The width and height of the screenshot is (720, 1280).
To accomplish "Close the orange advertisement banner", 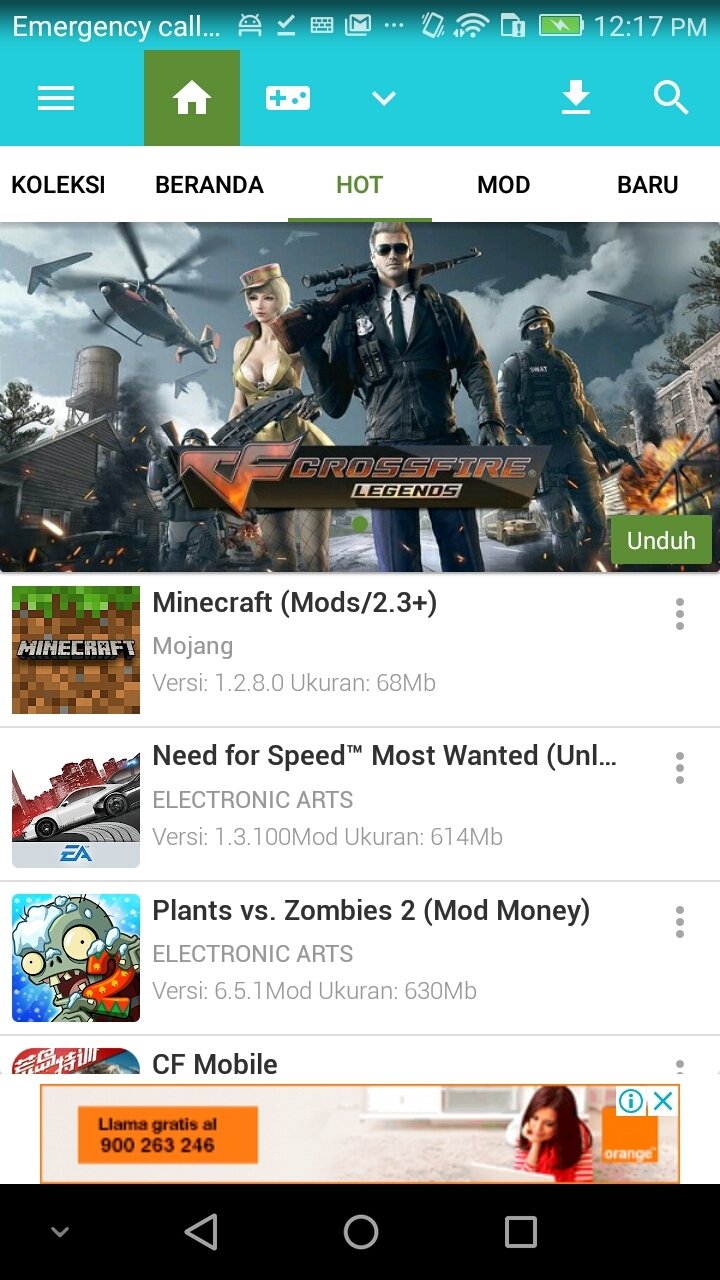I will coord(663,1102).
